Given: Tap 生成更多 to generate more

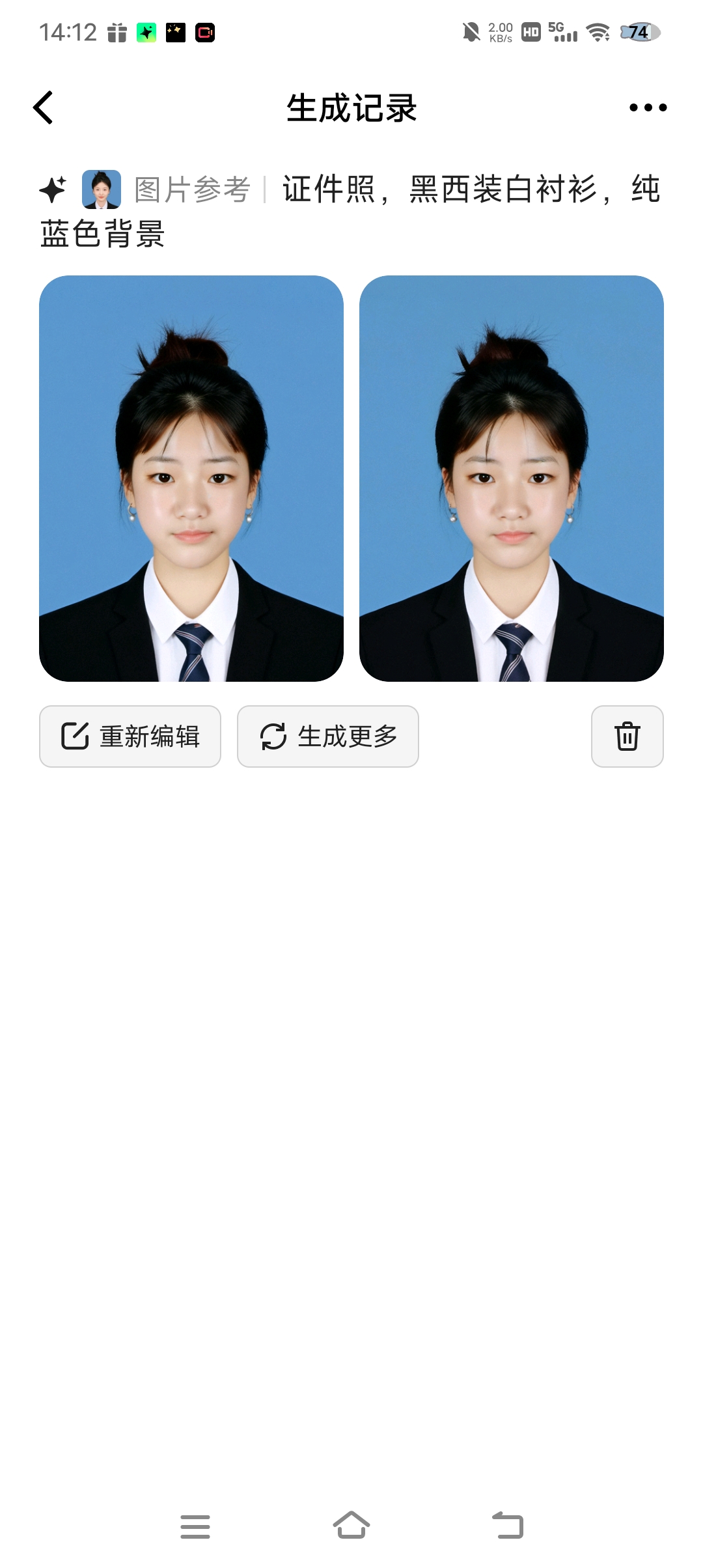Looking at the screenshot, I should pos(328,736).
